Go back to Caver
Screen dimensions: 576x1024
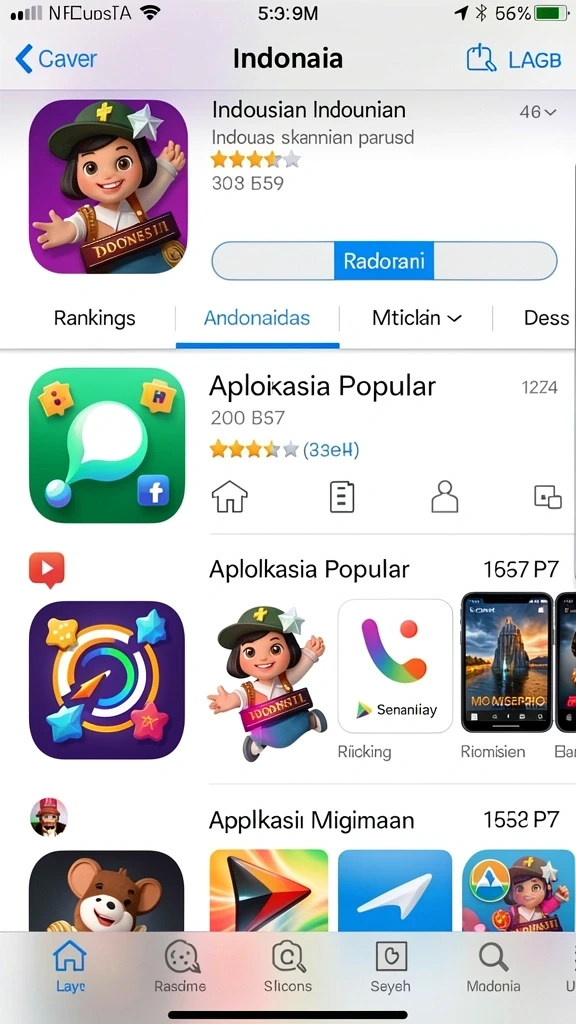(56, 59)
